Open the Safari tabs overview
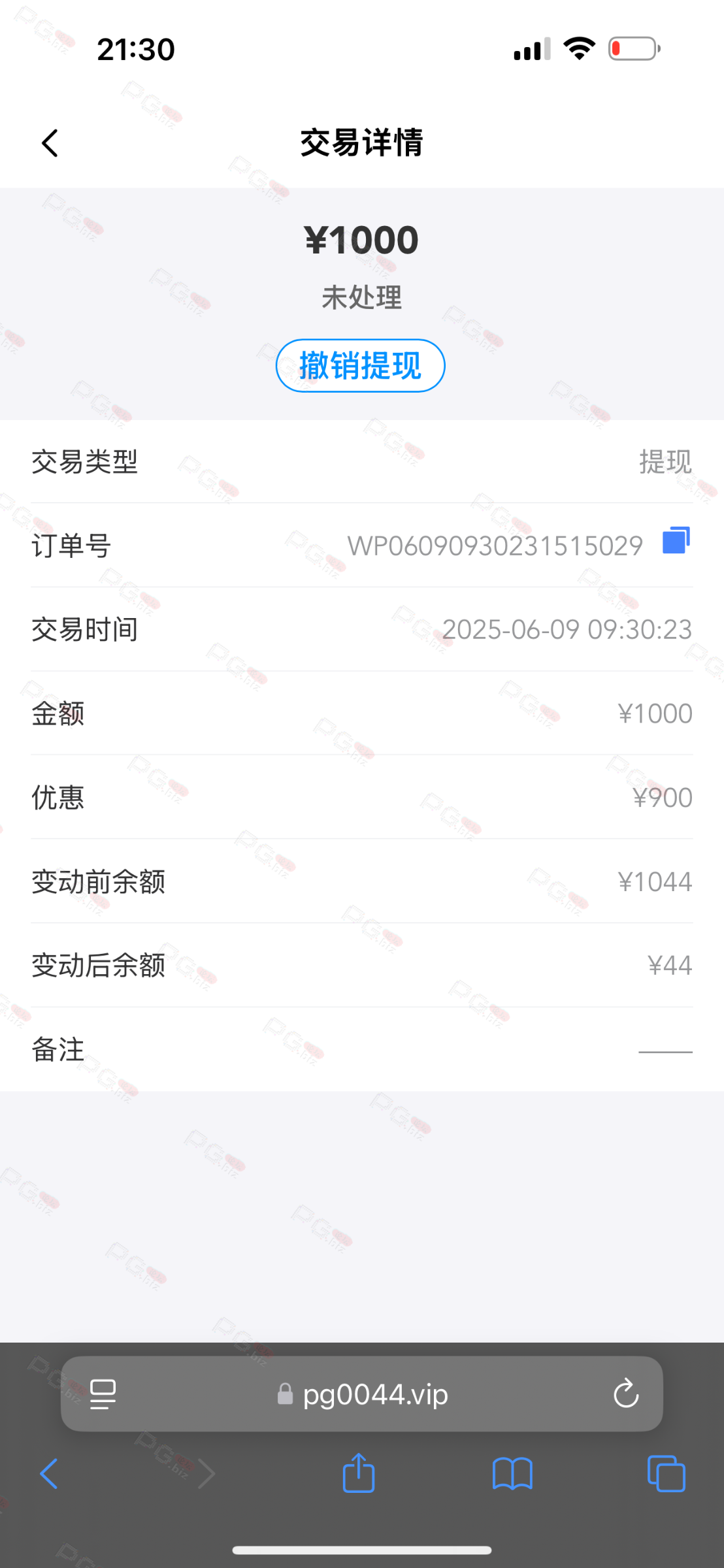Image resolution: width=724 pixels, height=1568 pixels. 666,1473
